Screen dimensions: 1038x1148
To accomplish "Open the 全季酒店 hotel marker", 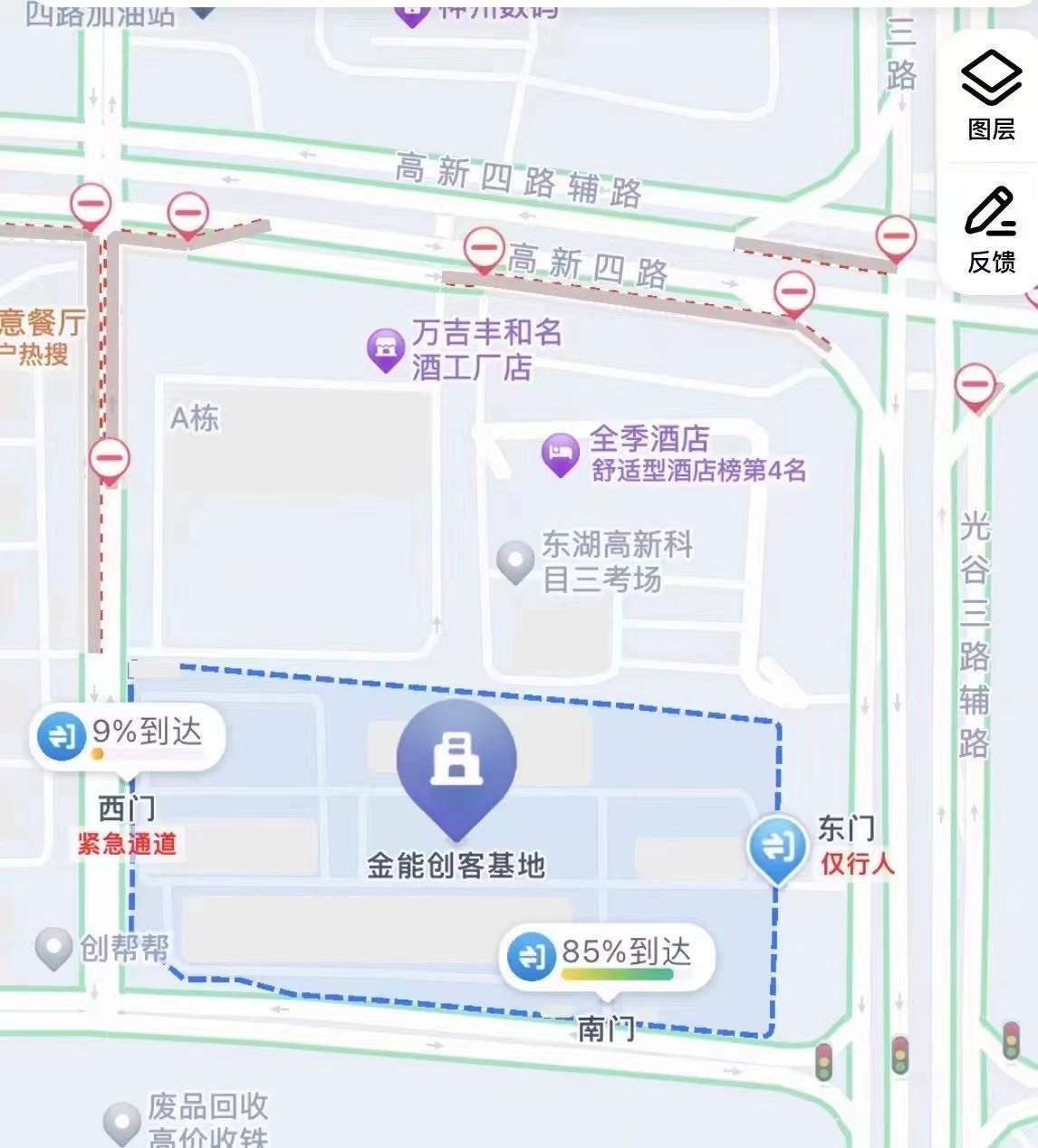I will pos(561,454).
